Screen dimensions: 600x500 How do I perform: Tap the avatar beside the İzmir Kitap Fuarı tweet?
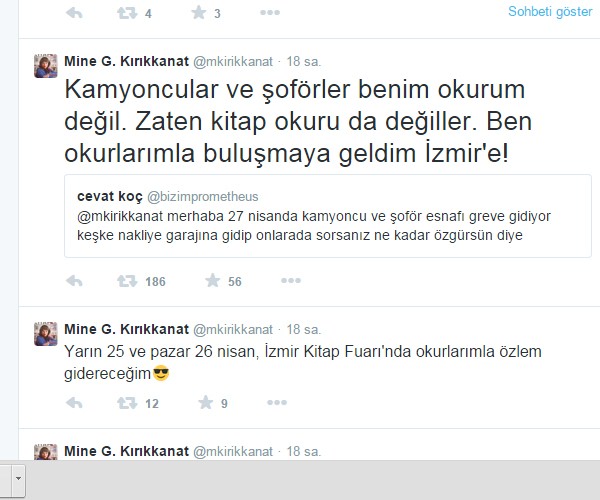click(45, 334)
